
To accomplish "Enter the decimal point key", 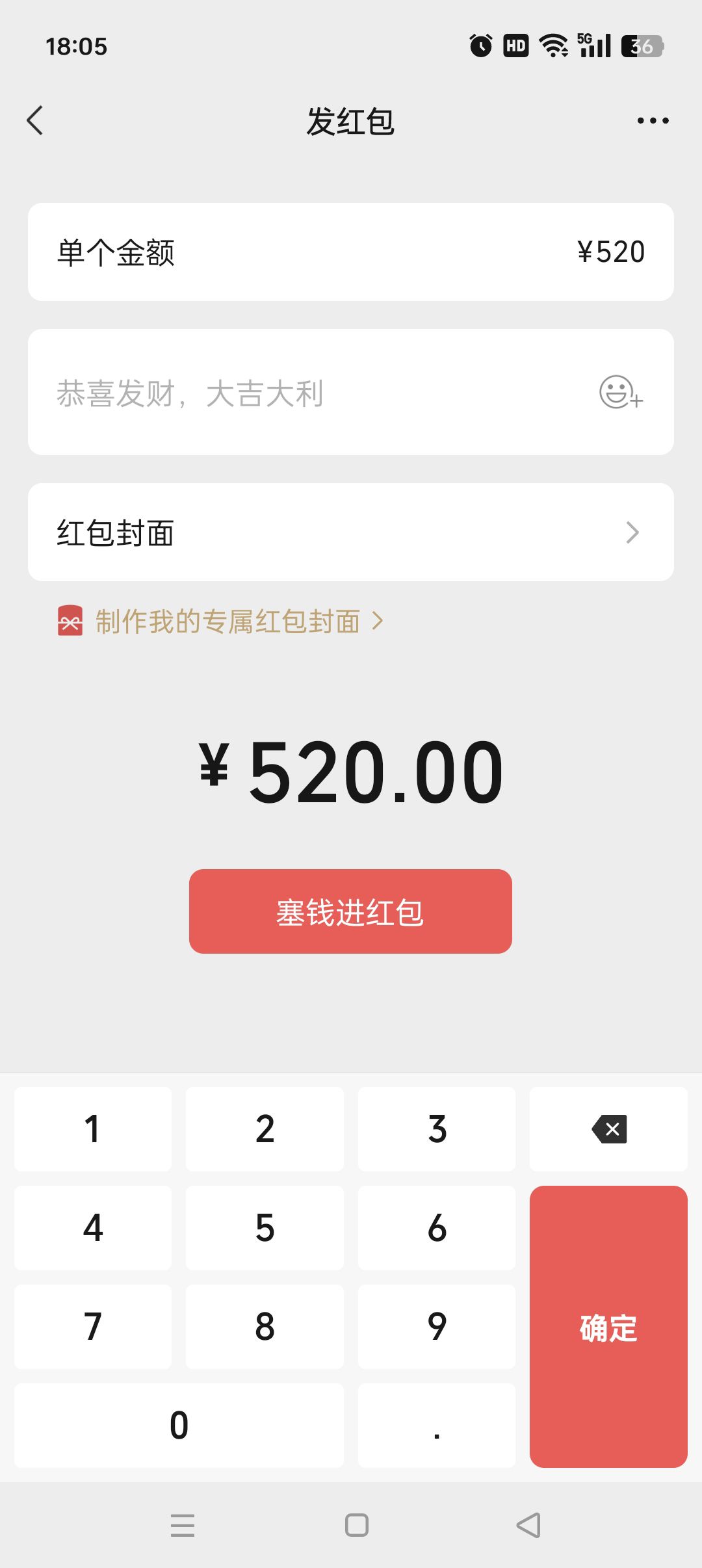I will (x=437, y=1425).
